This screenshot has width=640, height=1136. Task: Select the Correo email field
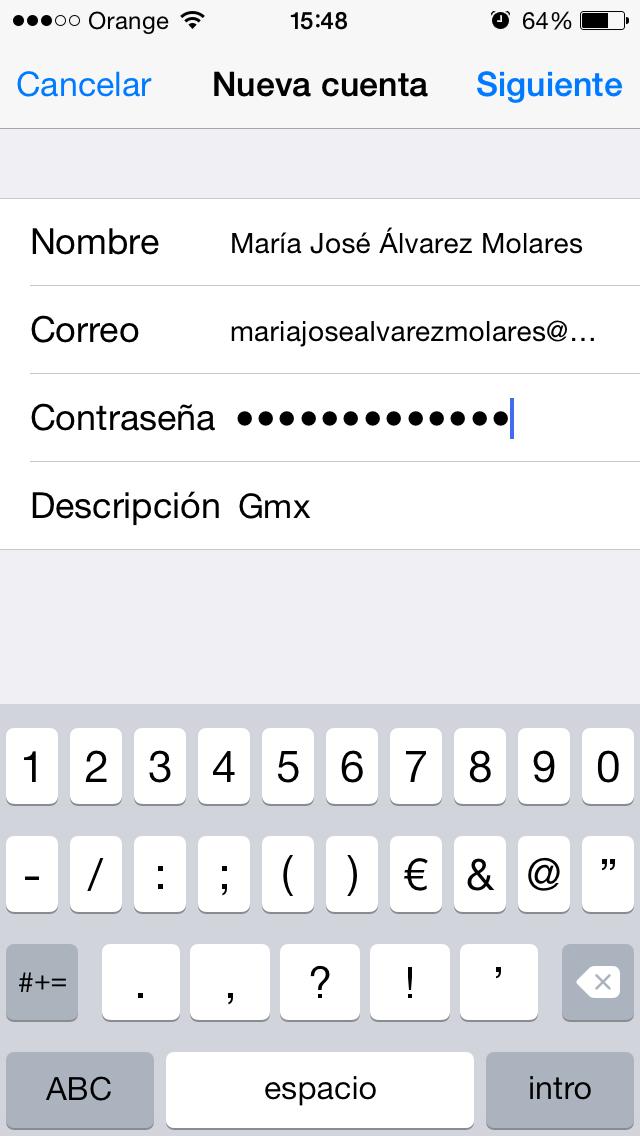click(x=412, y=331)
